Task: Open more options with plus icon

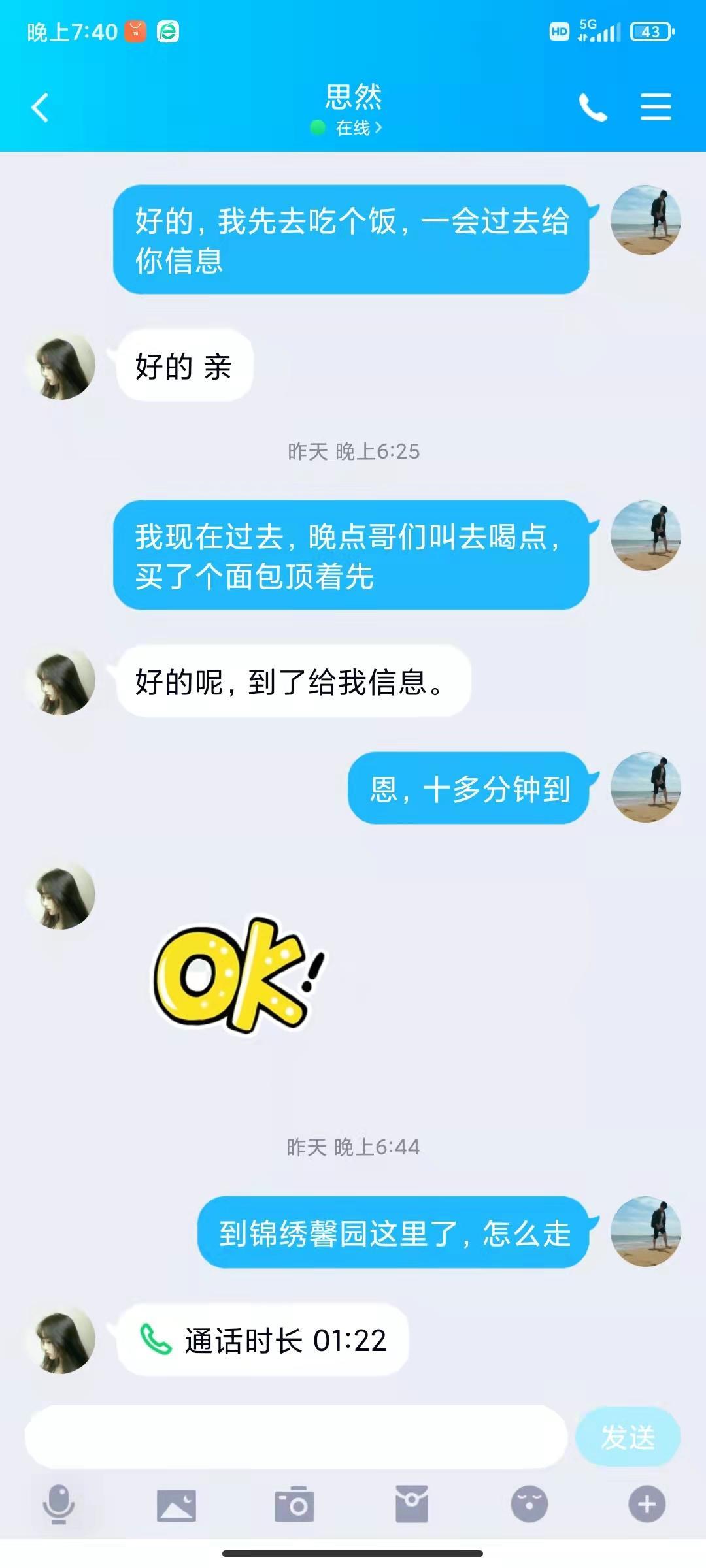Action: tap(647, 1505)
